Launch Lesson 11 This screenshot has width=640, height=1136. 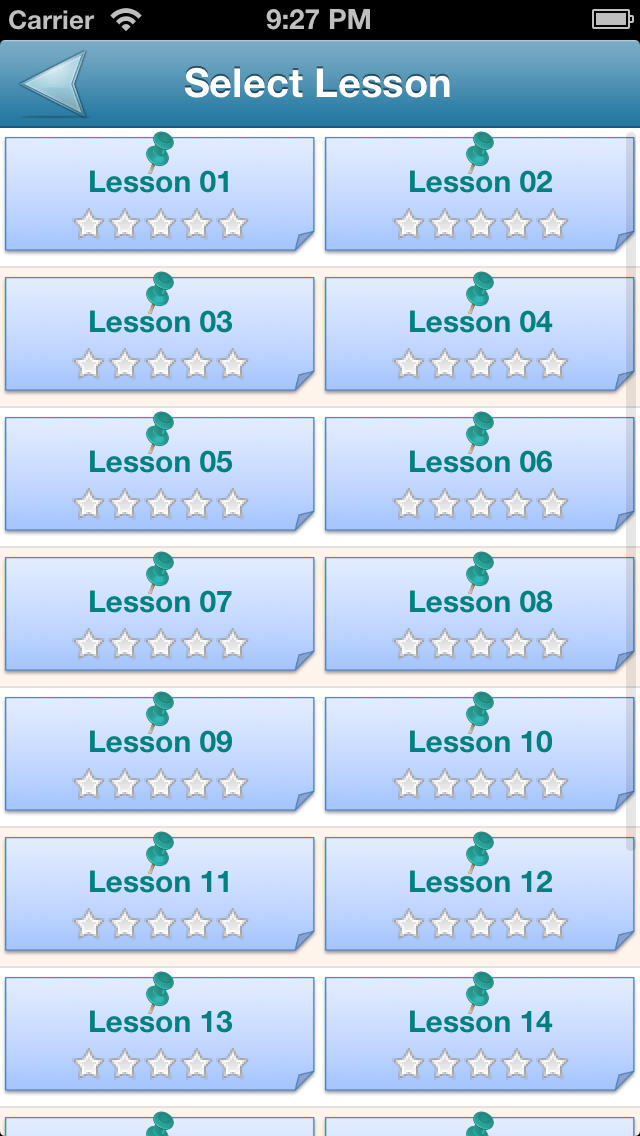[159, 893]
